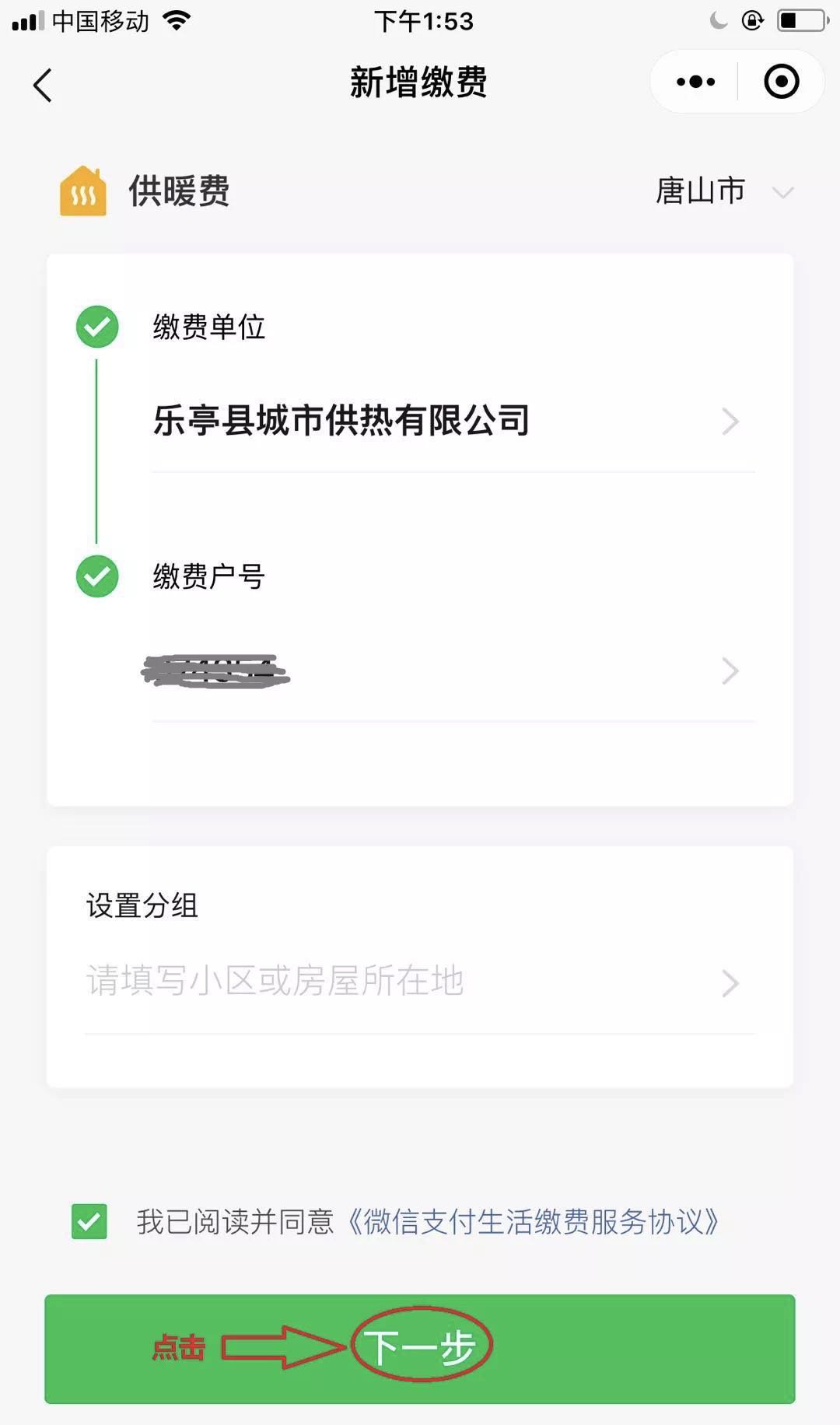This screenshot has width=840, height=1425.
Task: Tap the 下一步 button to continue
Action: point(420,1348)
